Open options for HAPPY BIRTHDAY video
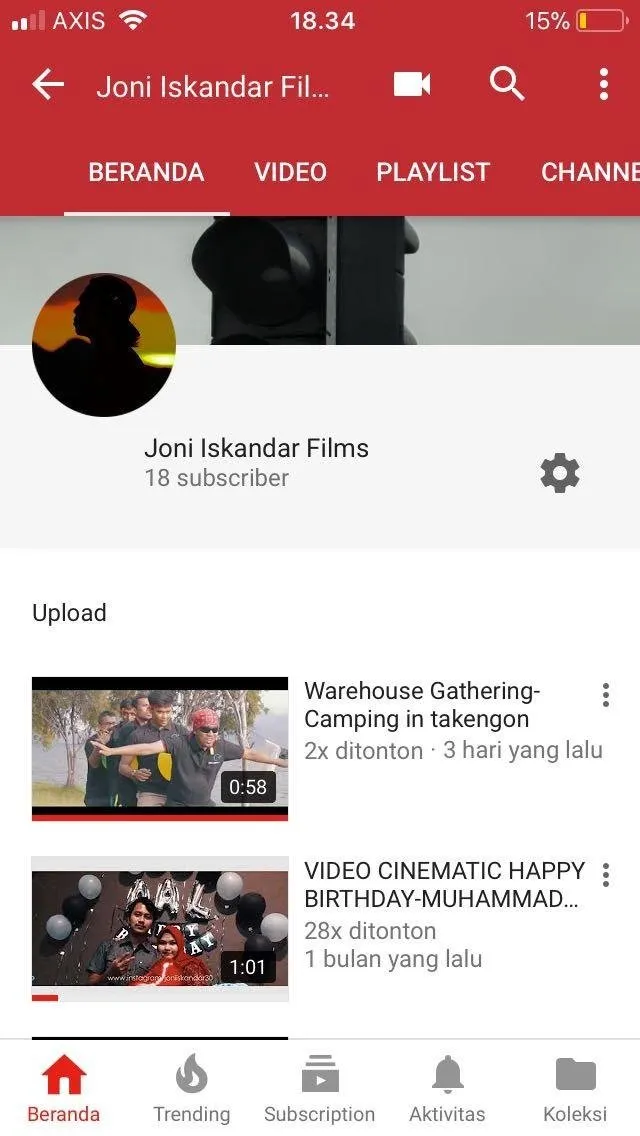The width and height of the screenshot is (640, 1136). [x=606, y=875]
